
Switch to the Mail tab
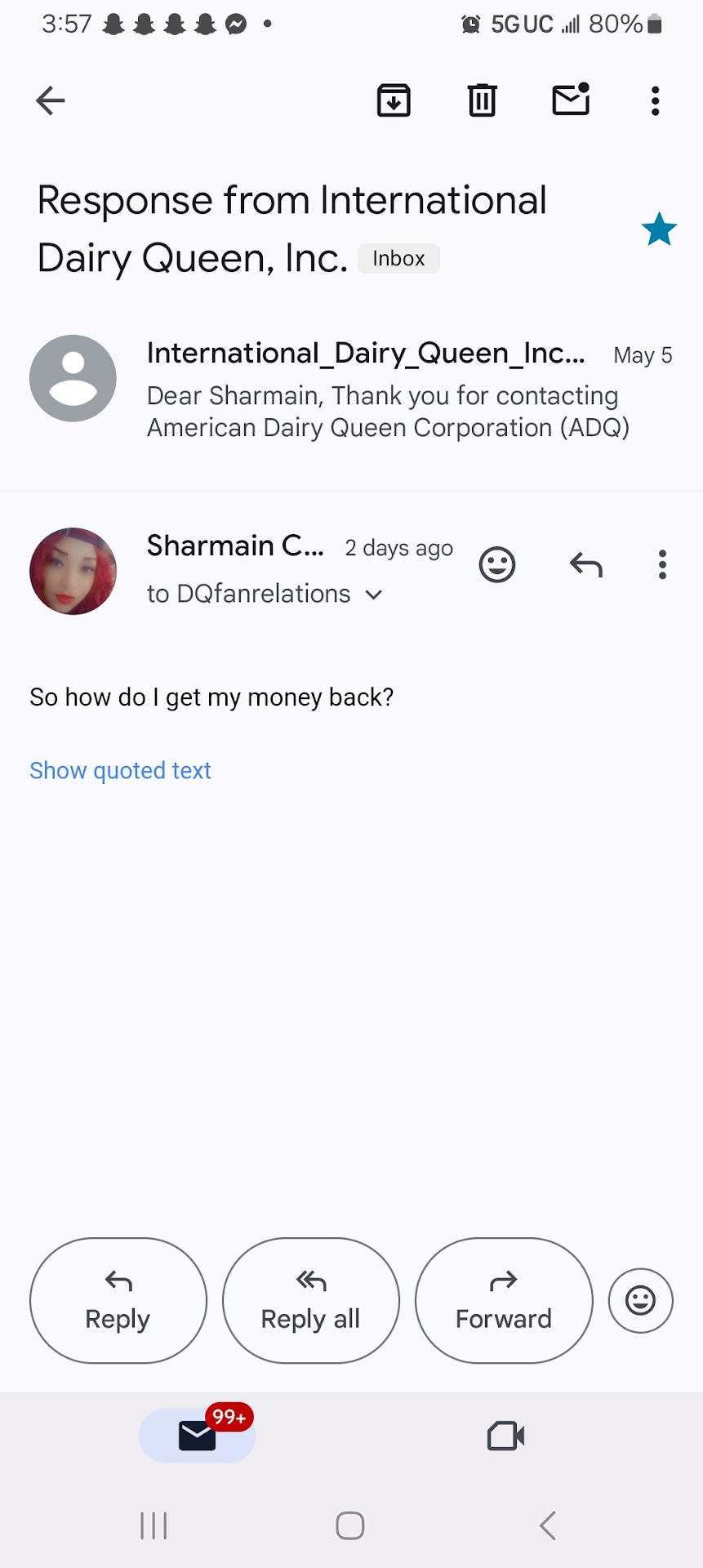tap(197, 1435)
